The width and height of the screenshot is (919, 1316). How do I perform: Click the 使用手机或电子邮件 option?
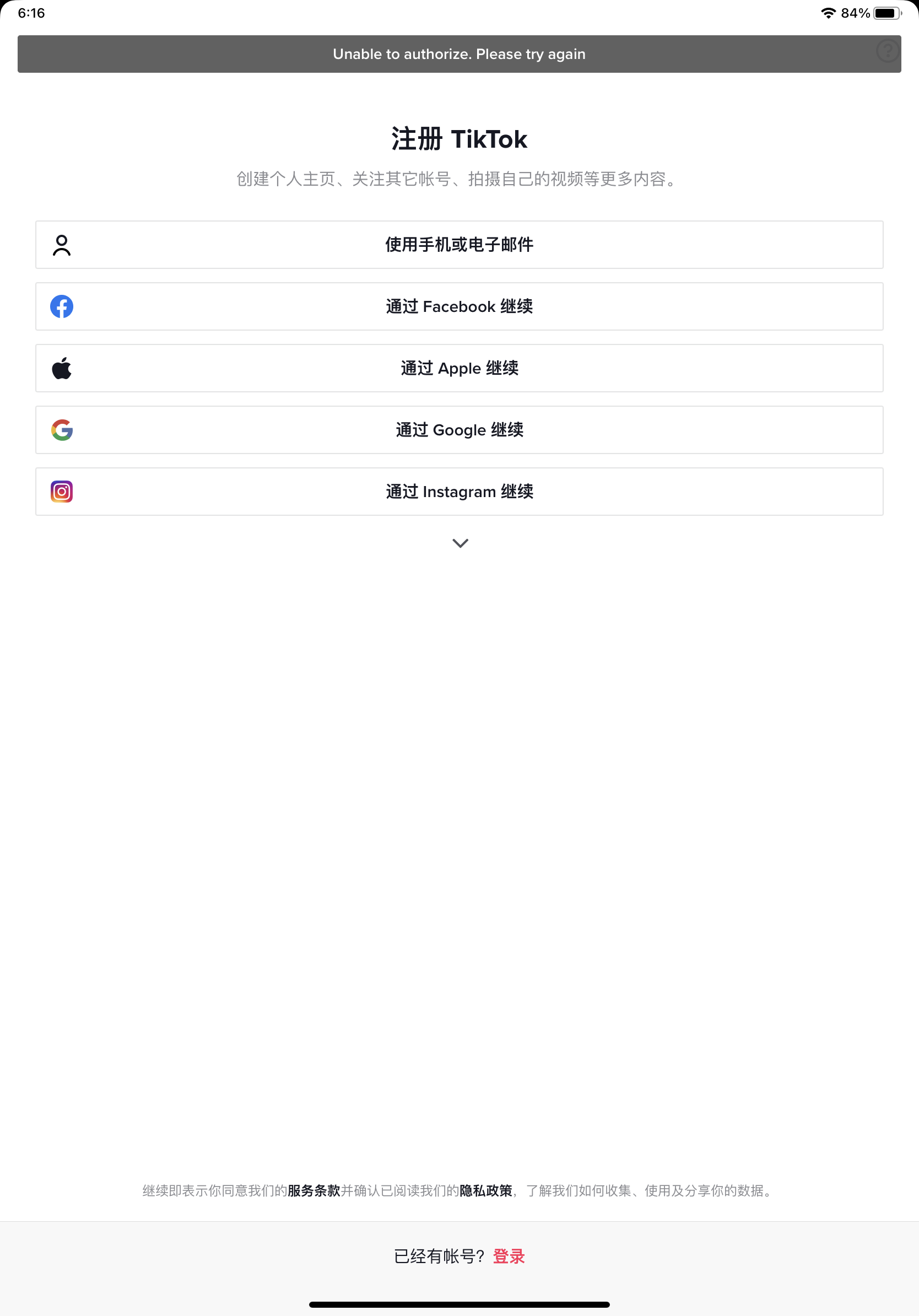pyautogui.click(x=459, y=245)
